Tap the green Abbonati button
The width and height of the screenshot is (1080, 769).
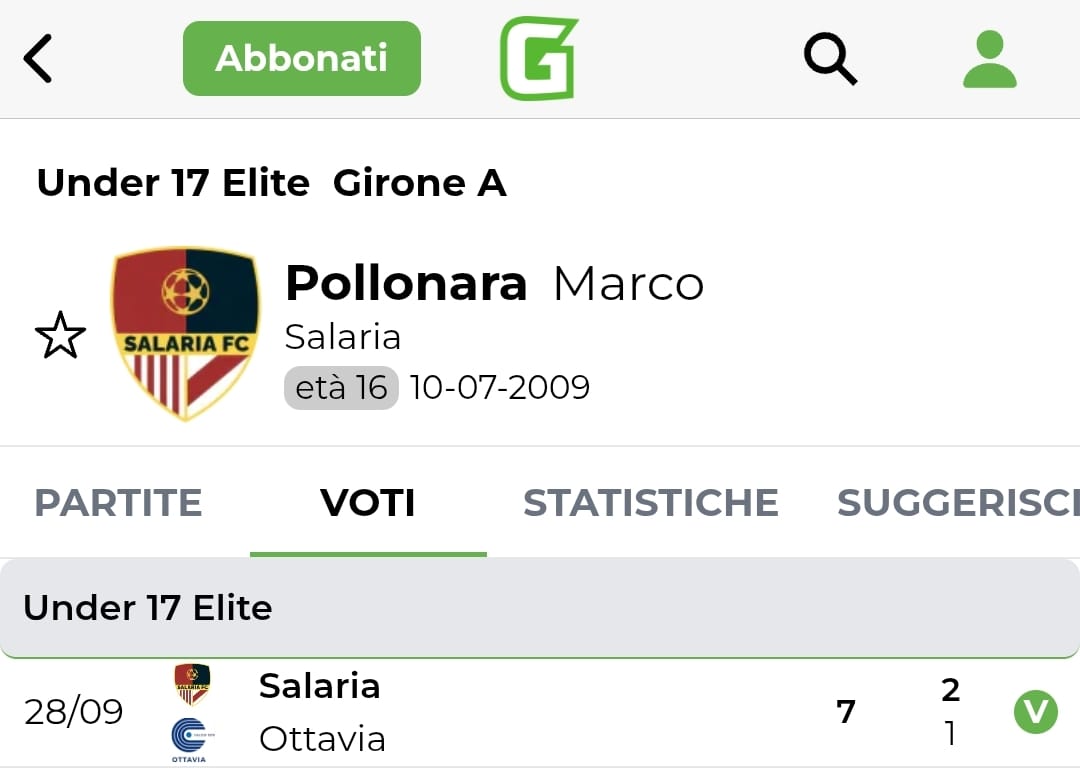[301, 58]
